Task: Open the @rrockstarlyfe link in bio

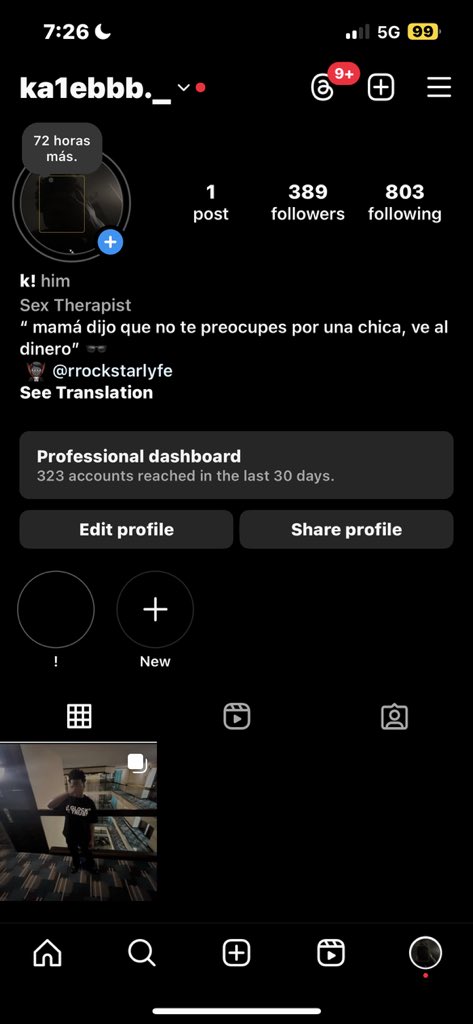Action: point(112,371)
